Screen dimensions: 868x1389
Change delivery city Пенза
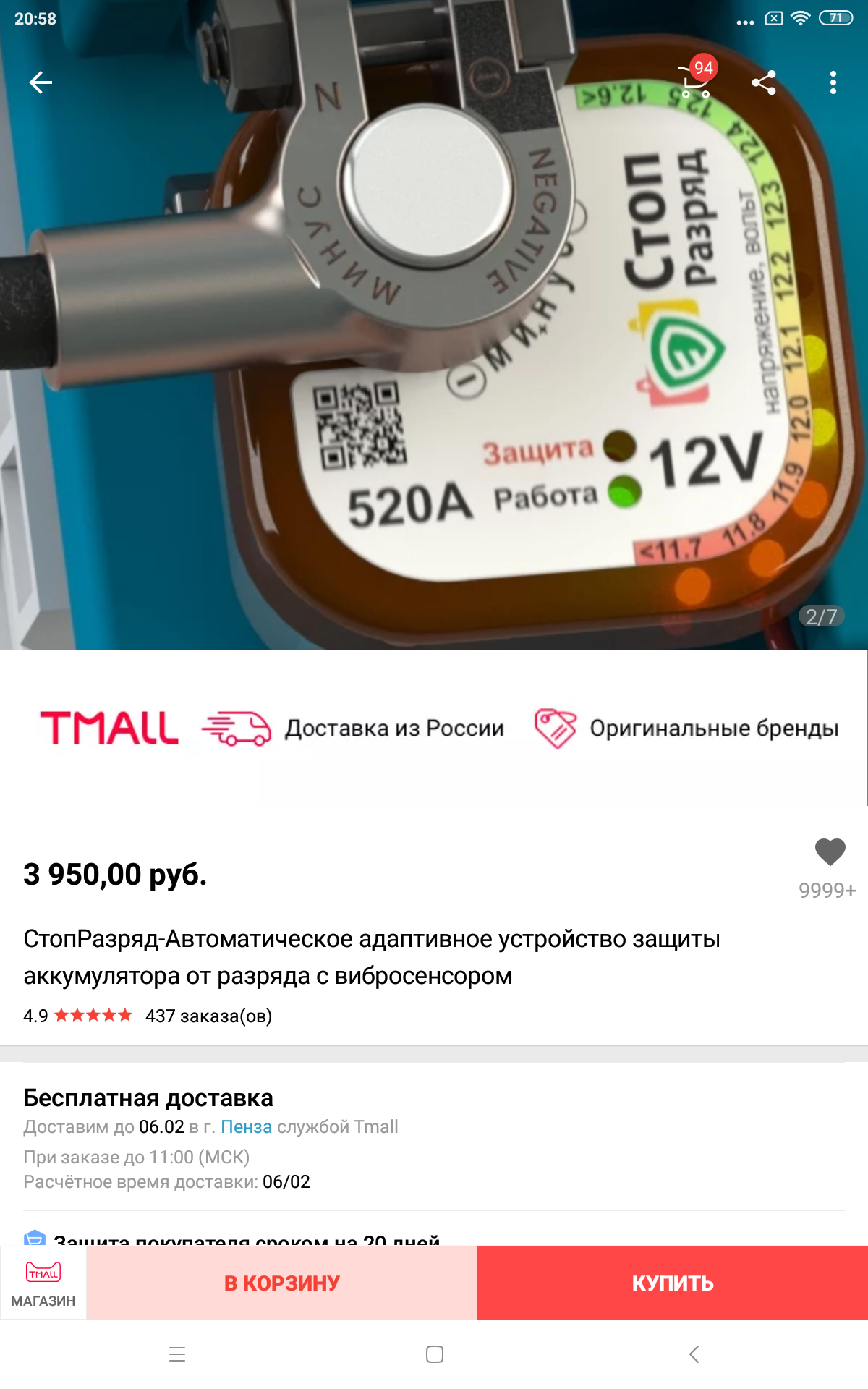246,1126
